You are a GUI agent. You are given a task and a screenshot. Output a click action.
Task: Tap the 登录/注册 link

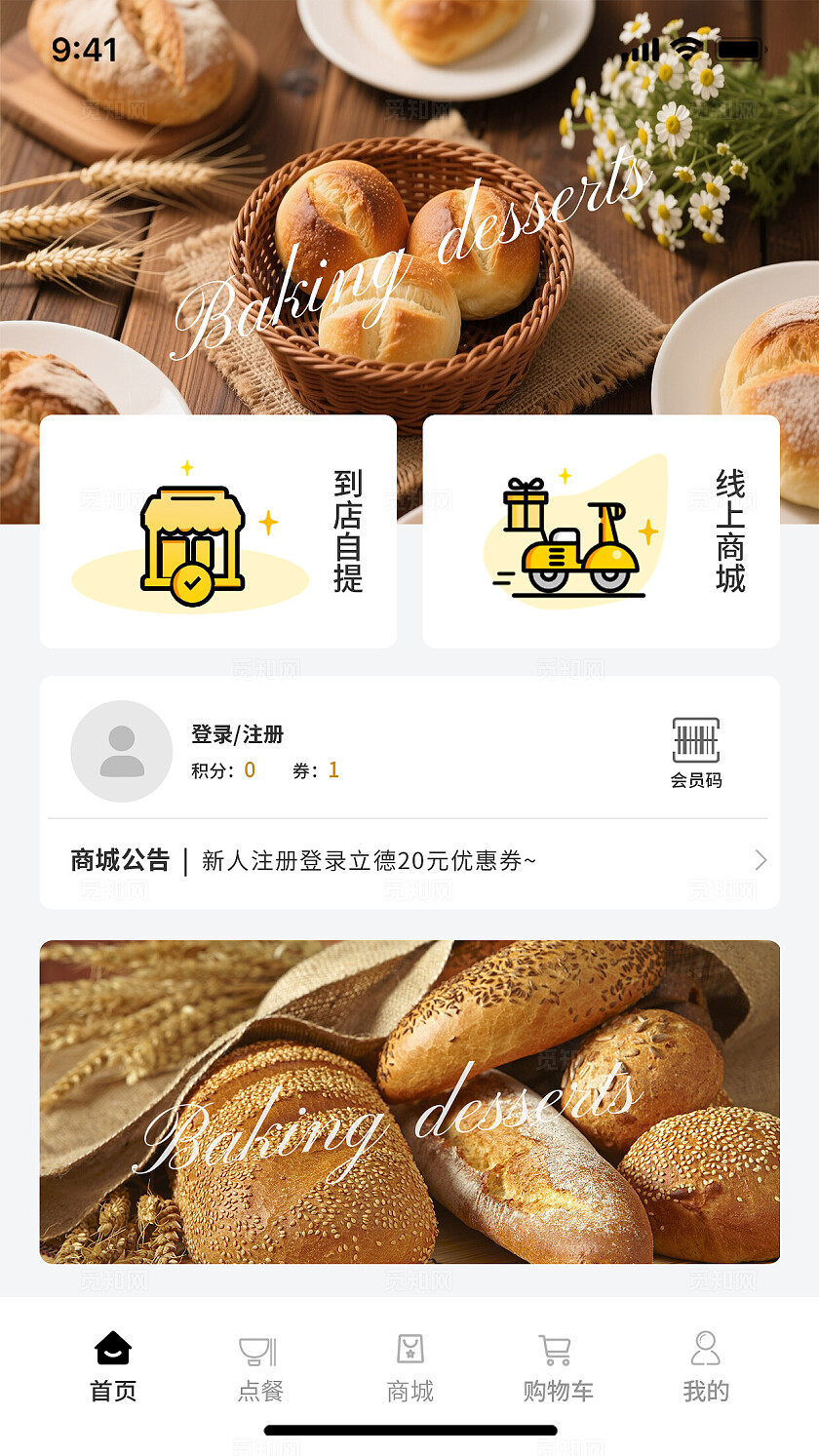[237, 734]
